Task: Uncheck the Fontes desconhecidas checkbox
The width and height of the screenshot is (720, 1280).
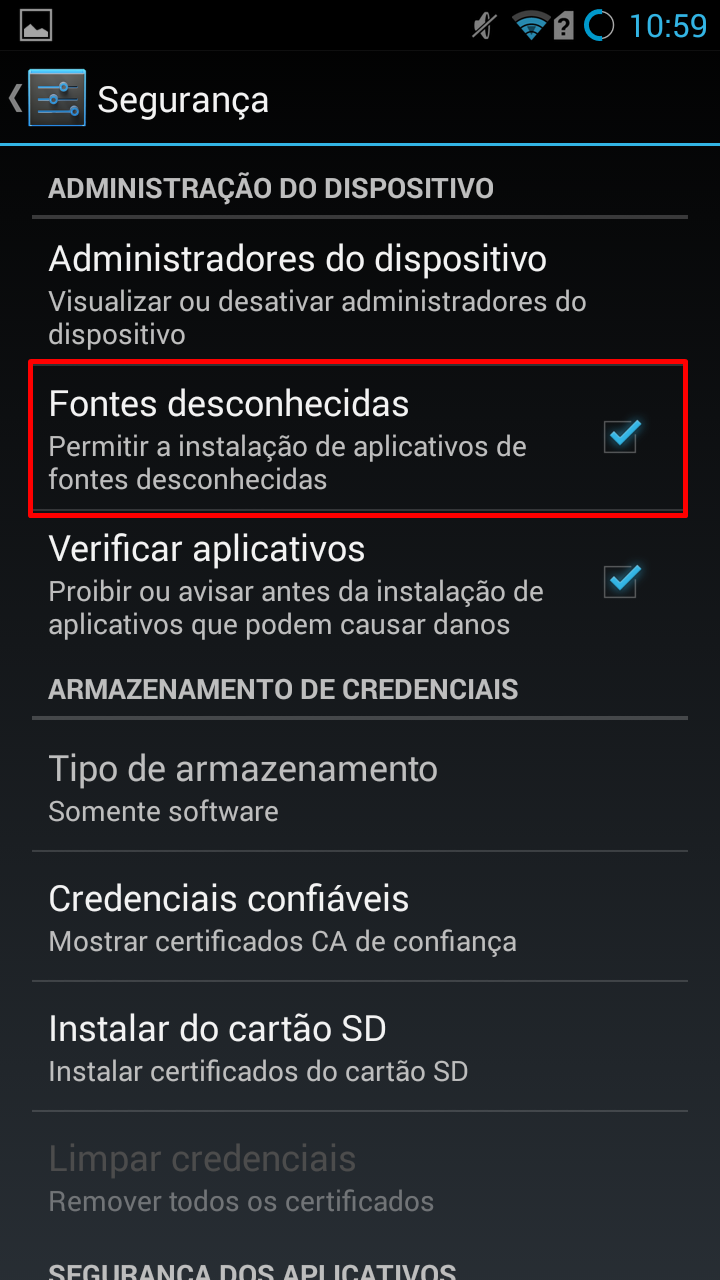Action: (621, 436)
